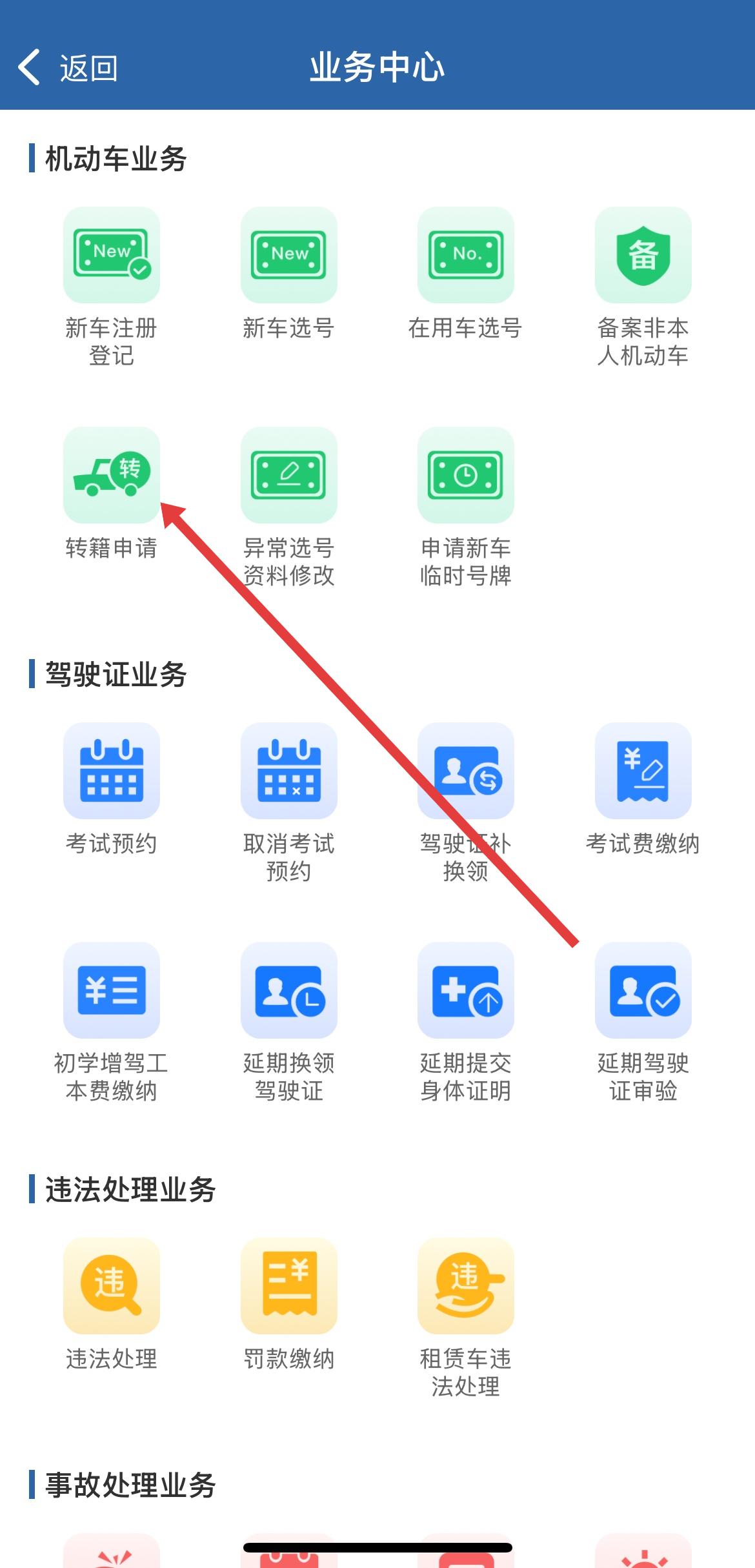The width and height of the screenshot is (755, 1568).
Task: Select 新车选号 service
Action: click(288, 255)
